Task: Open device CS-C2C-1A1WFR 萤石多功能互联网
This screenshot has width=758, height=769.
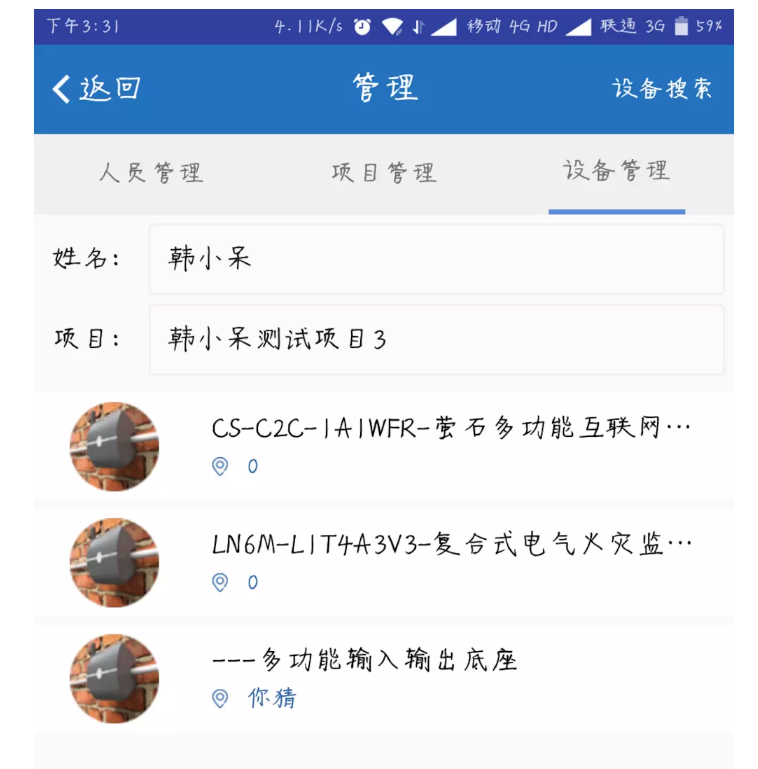Action: pyautogui.click(x=450, y=446)
